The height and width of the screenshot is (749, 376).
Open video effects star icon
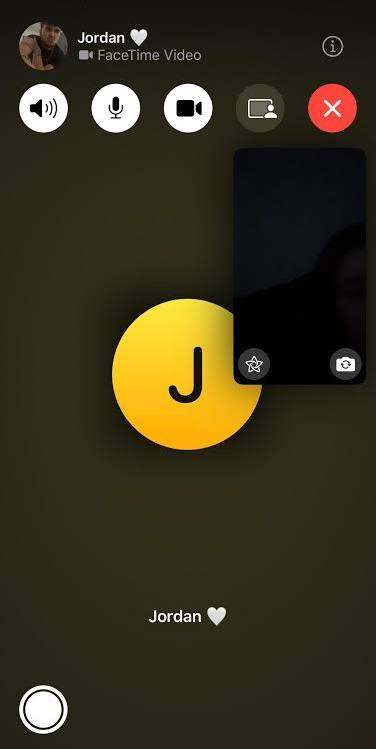(254, 364)
